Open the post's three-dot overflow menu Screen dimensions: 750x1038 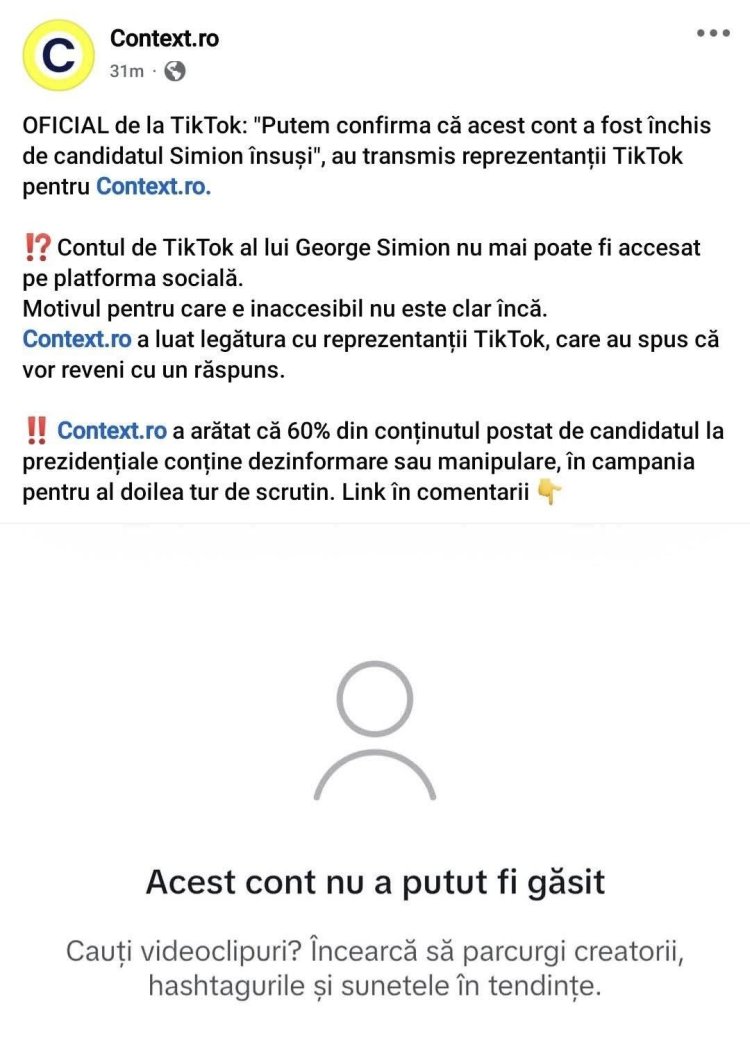[x=712, y=32]
